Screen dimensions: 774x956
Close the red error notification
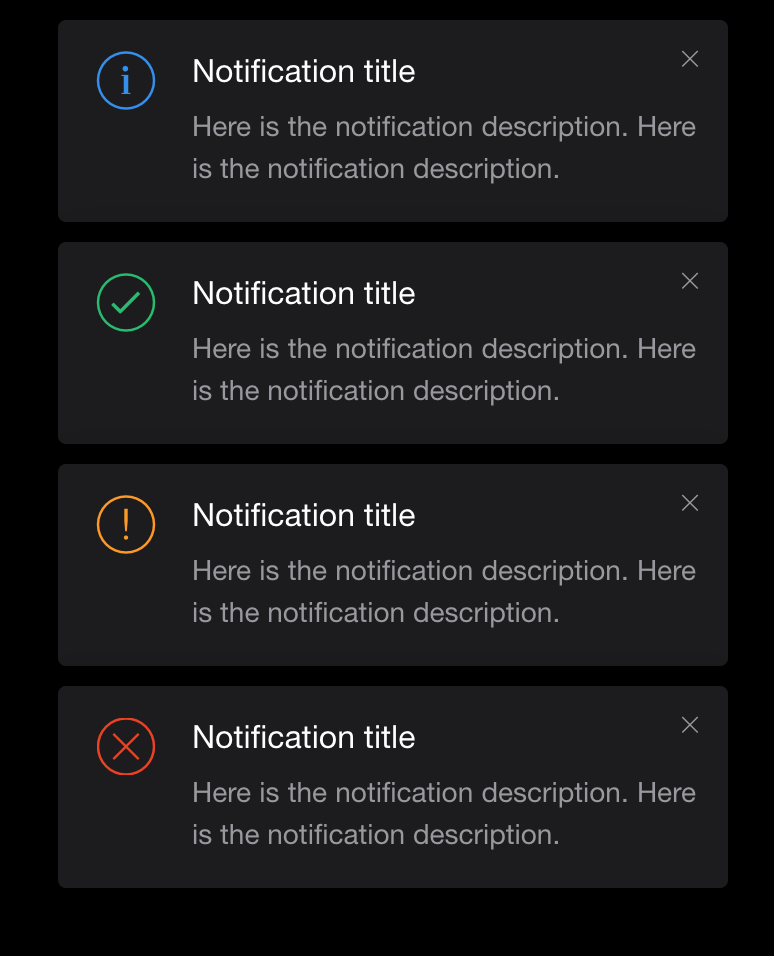click(x=689, y=725)
